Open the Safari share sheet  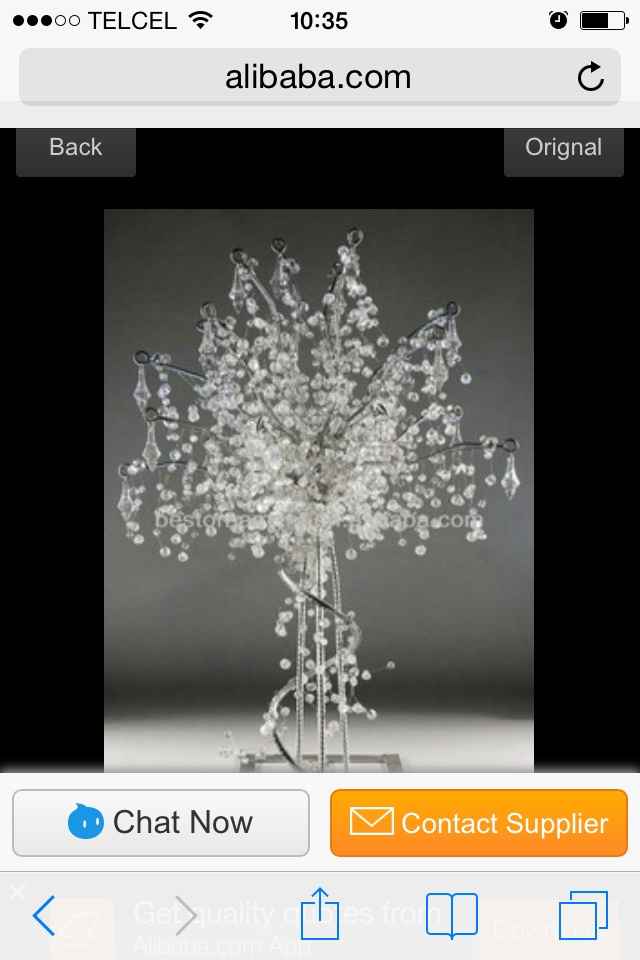(320, 913)
